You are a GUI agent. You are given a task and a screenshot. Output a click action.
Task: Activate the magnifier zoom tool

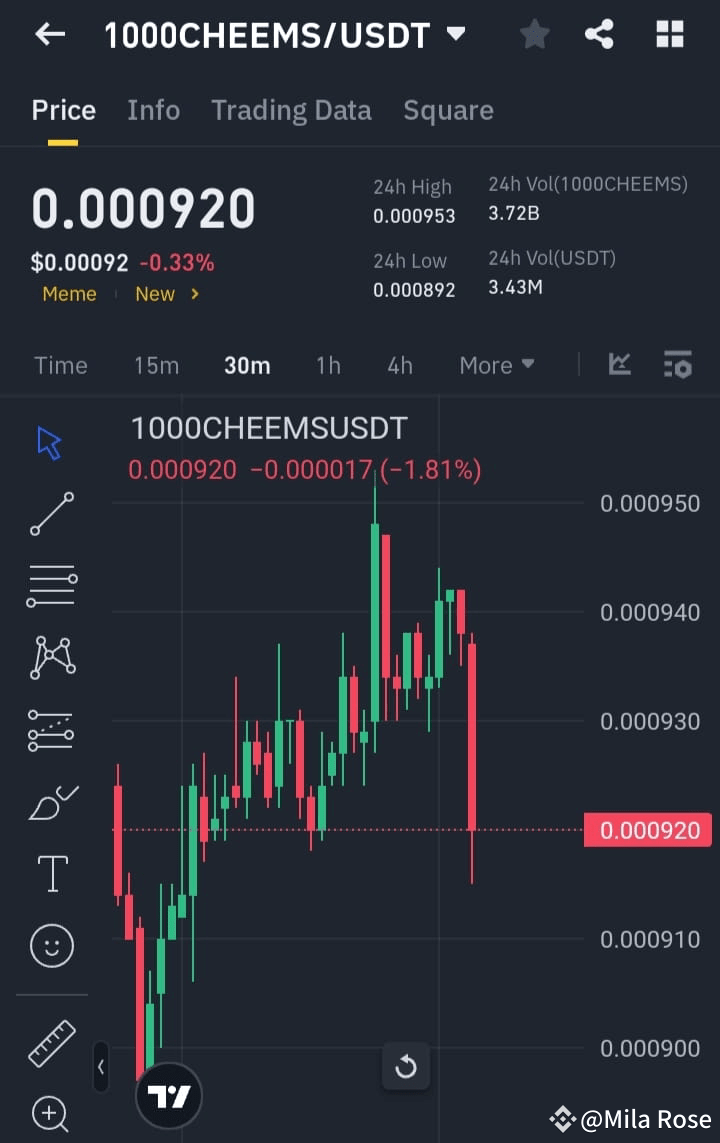click(x=50, y=1112)
